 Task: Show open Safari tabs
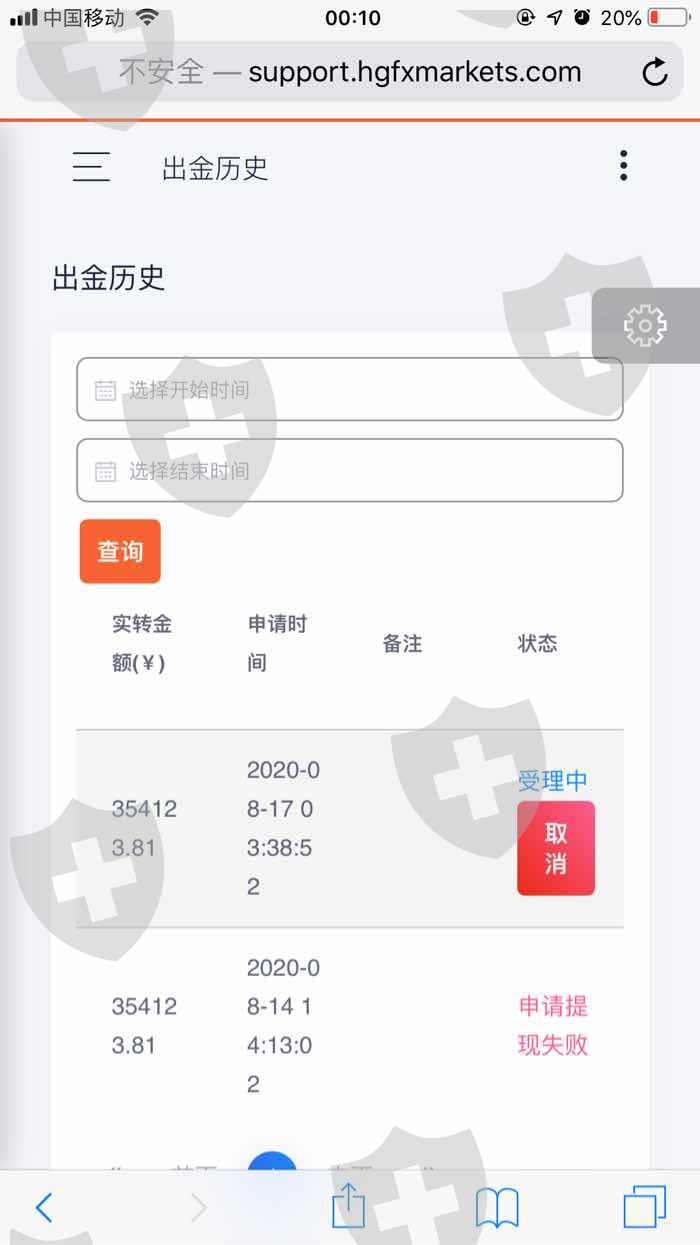point(644,1207)
